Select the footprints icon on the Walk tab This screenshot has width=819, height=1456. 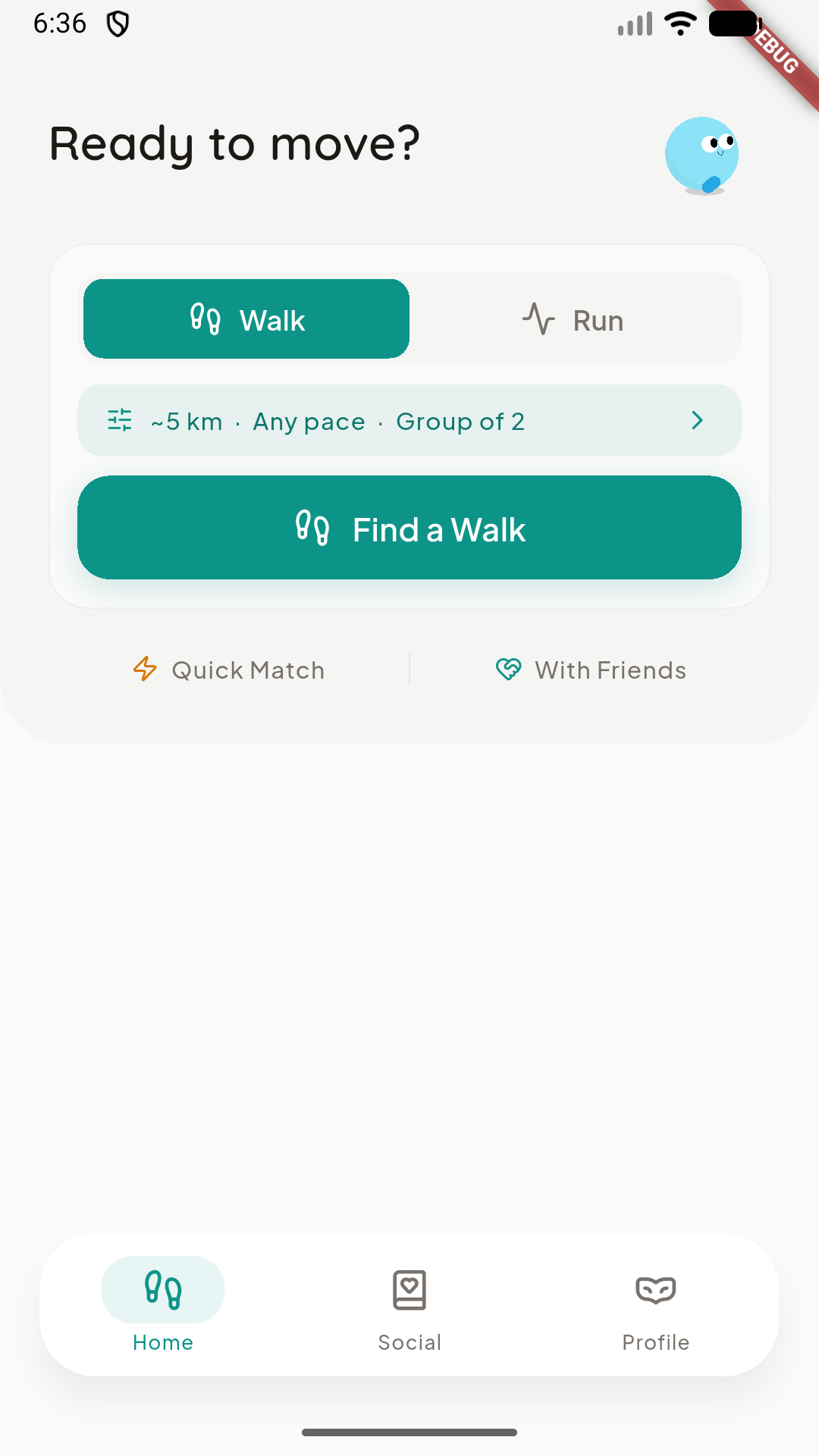[x=205, y=318]
